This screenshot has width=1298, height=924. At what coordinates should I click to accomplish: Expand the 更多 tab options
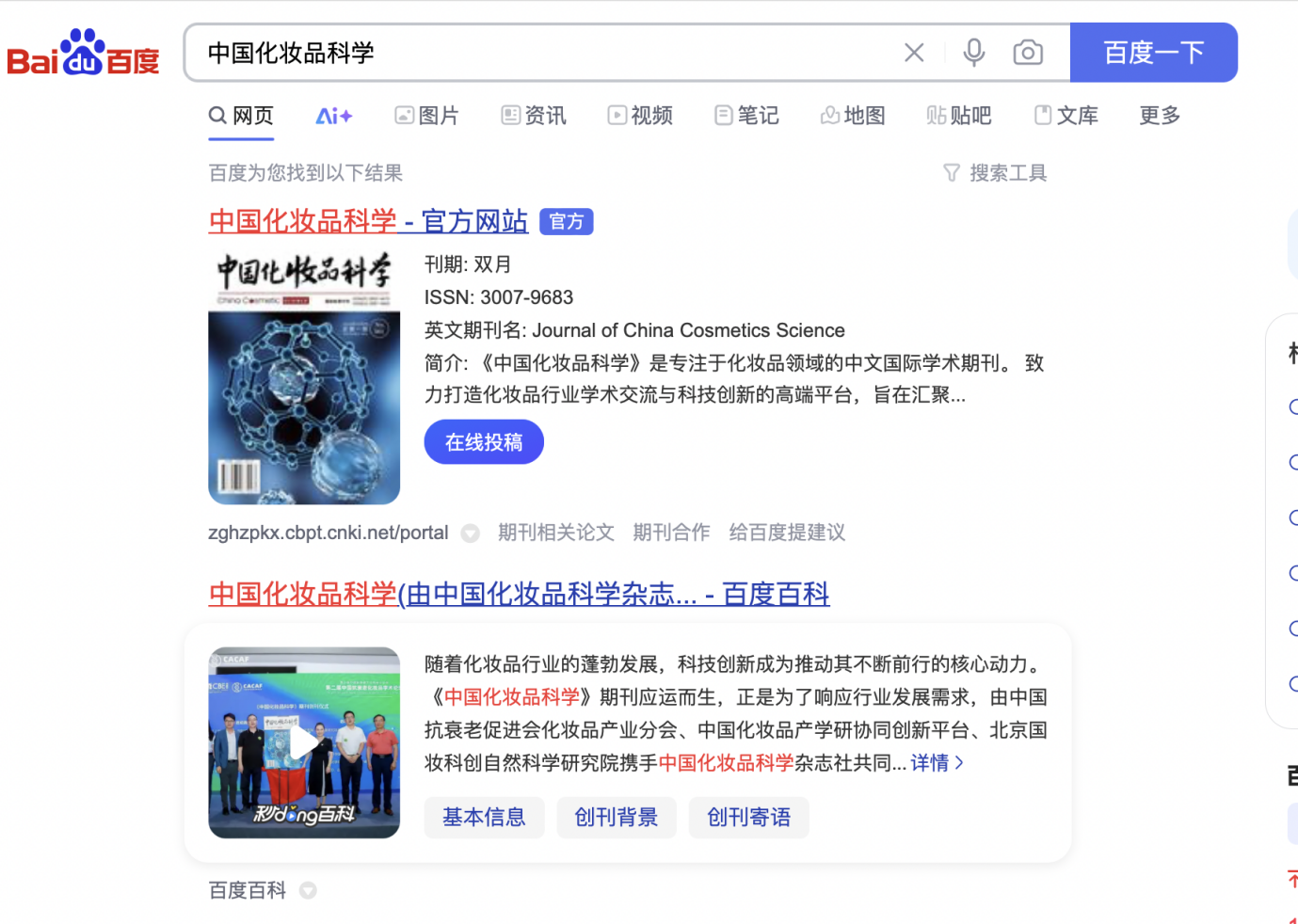coord(1159,116)
